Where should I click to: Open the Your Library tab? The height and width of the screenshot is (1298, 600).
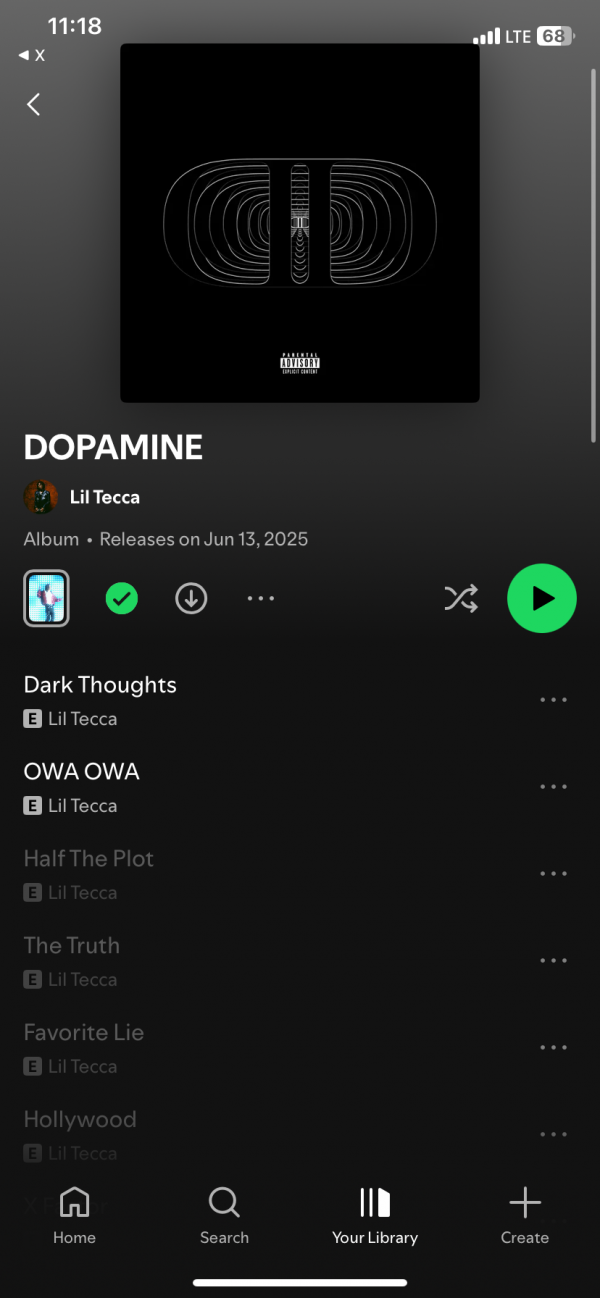point(375,1215)
